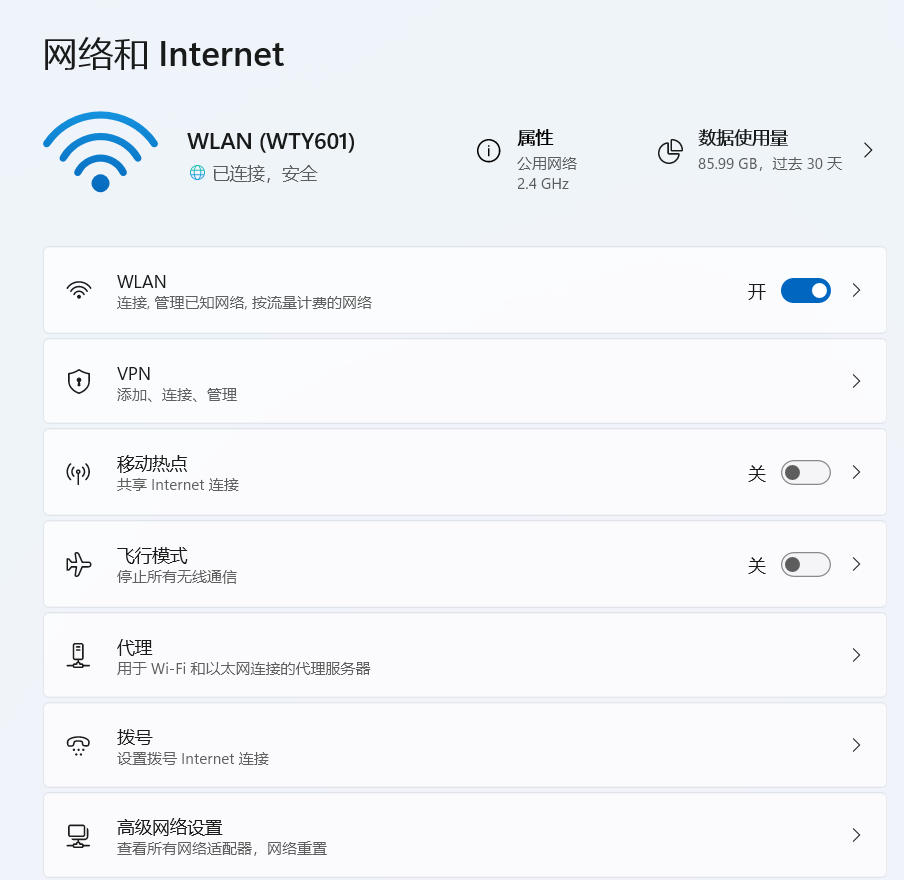Open the 拨号 dial-up settings
904x880 pixels.
[465, 745]
